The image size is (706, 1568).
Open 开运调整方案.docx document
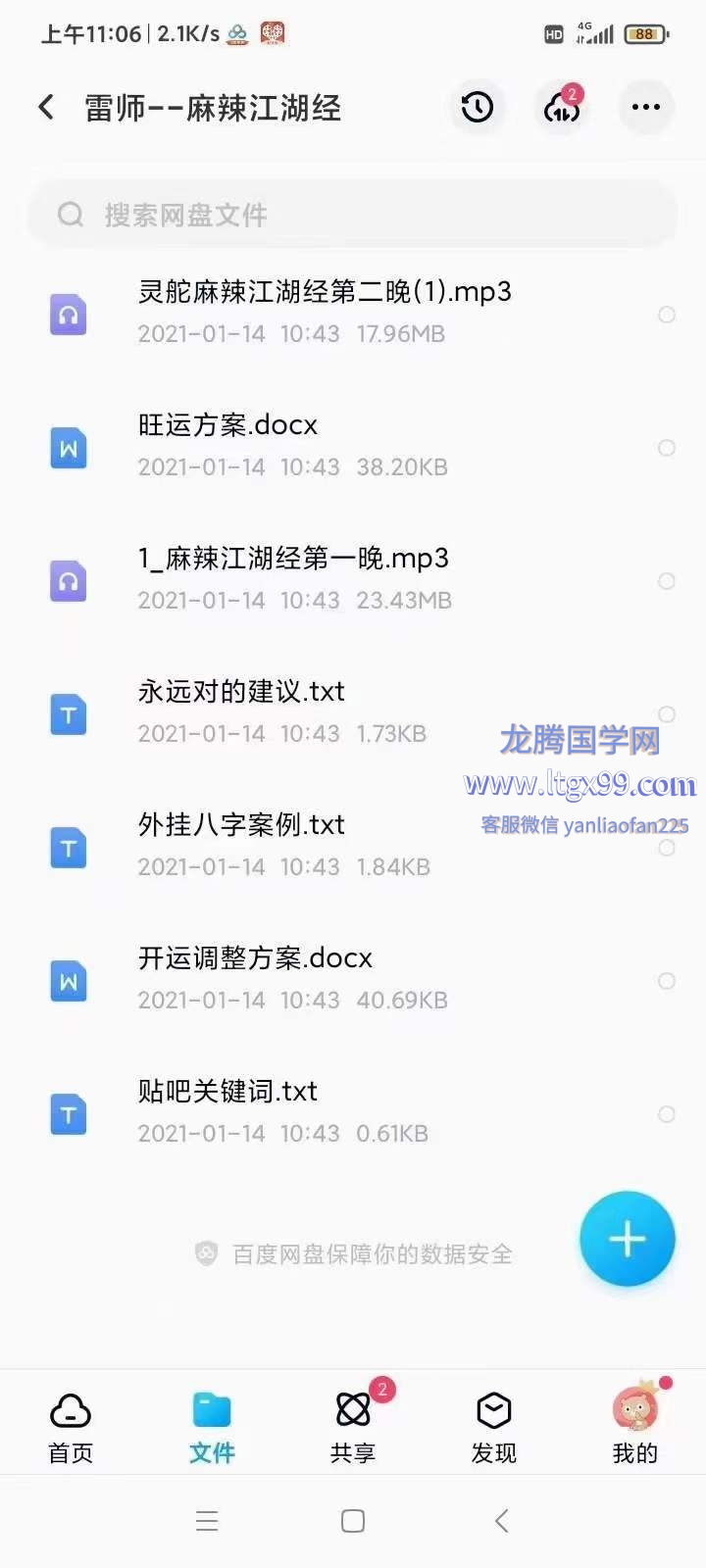353,979
